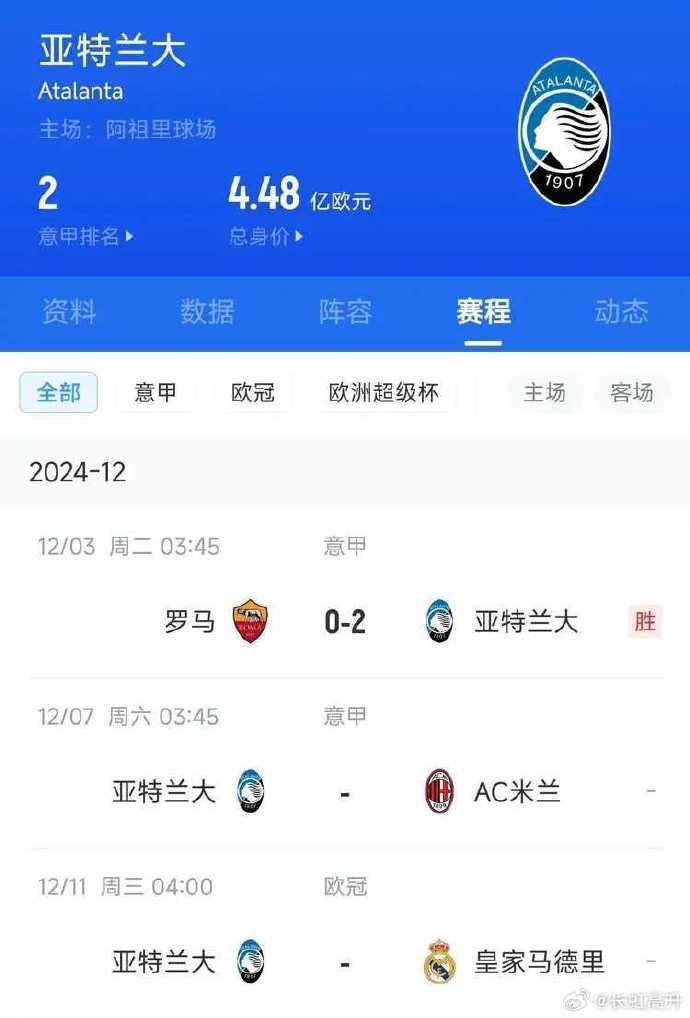Switch to the 数据 tab
The image size is (690, 1018).
(207, 312)
